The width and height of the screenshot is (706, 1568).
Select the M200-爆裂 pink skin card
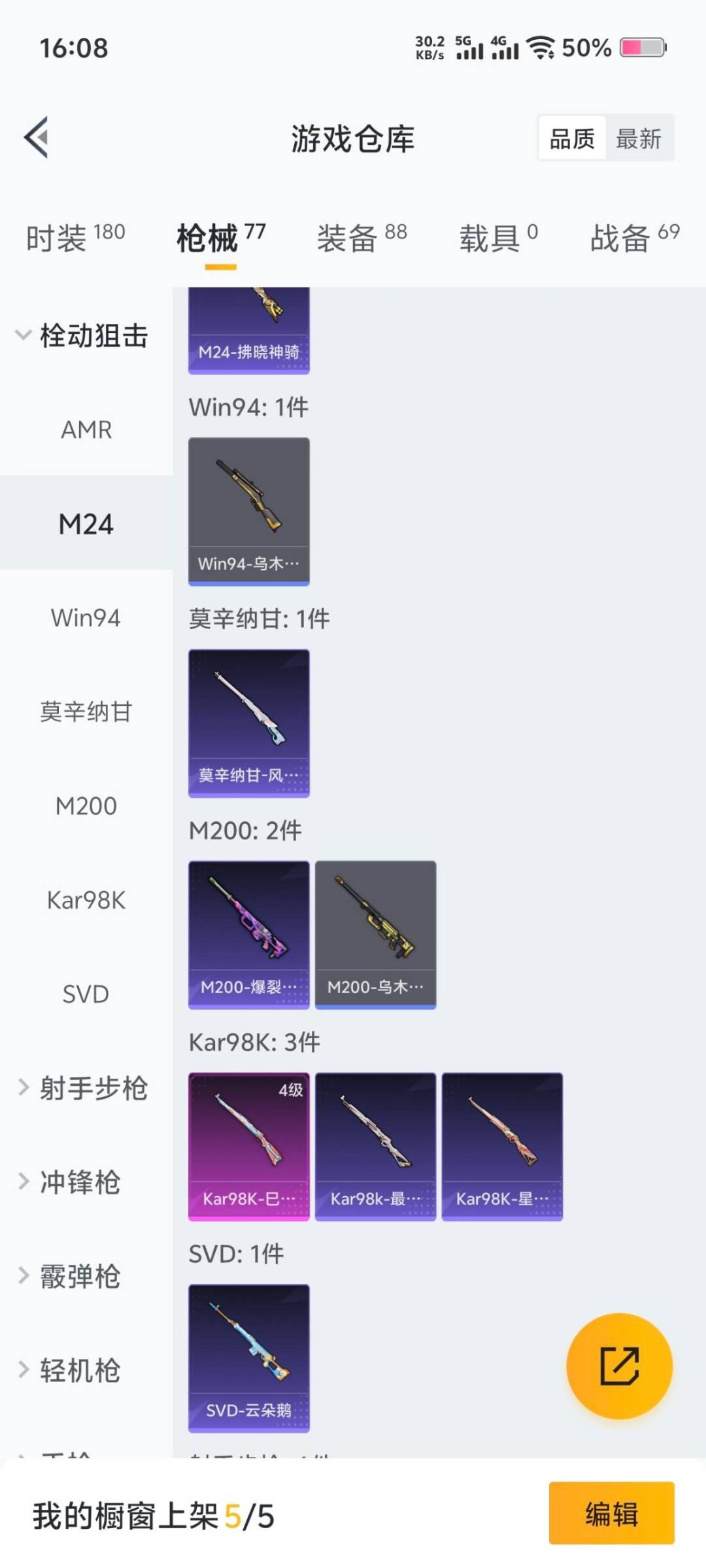(248, 933)
